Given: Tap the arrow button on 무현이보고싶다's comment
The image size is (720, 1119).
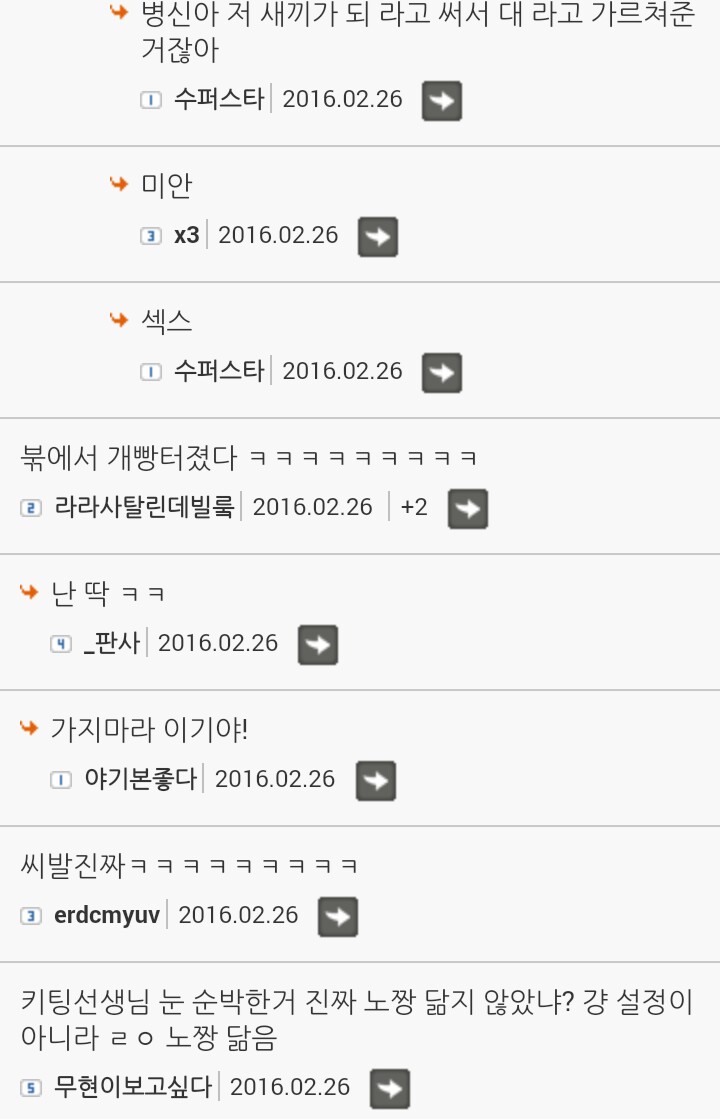Looking at the screenshot, I should pos(390,1089).
